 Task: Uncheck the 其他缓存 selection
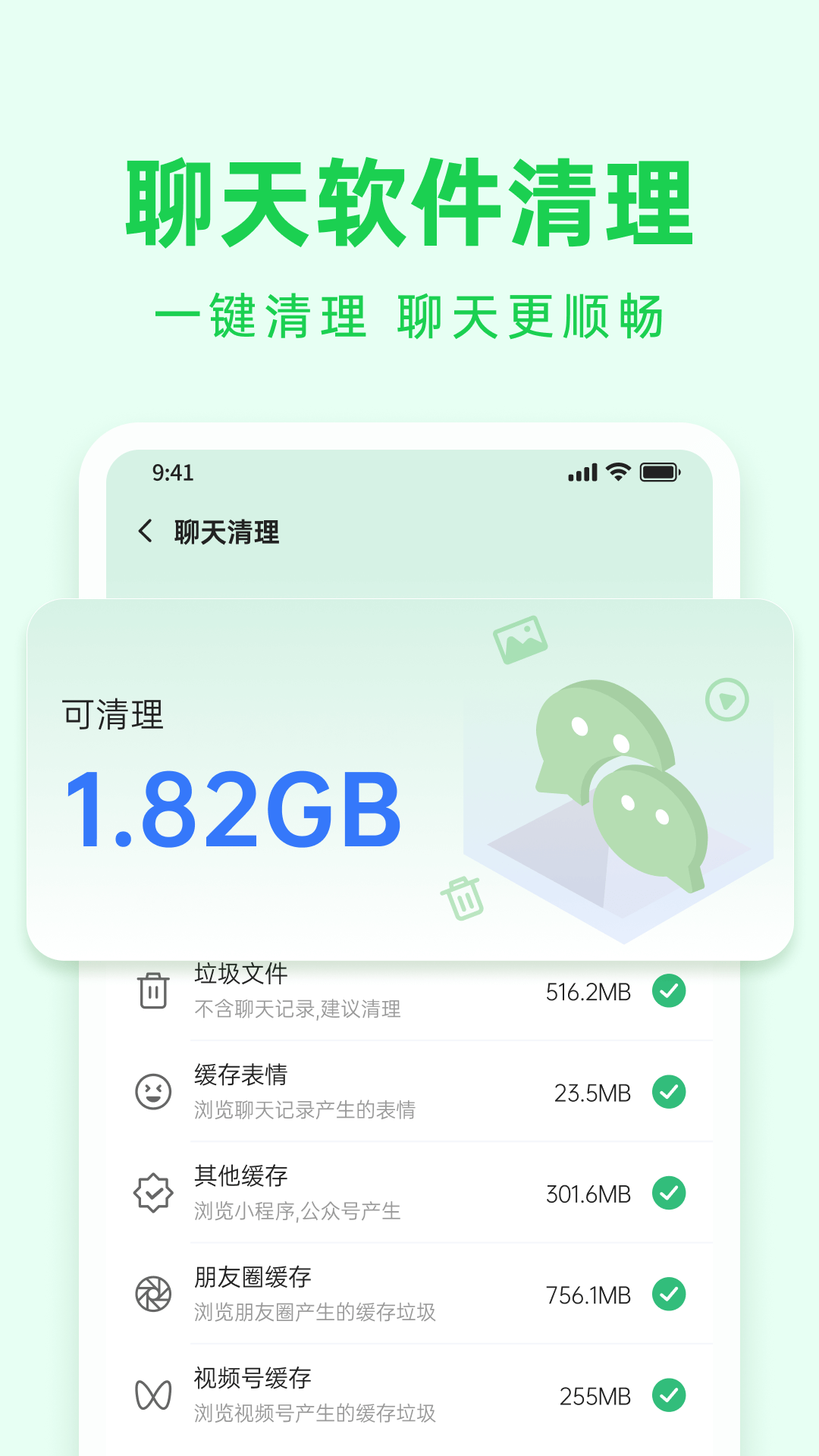pos(670,1192)
